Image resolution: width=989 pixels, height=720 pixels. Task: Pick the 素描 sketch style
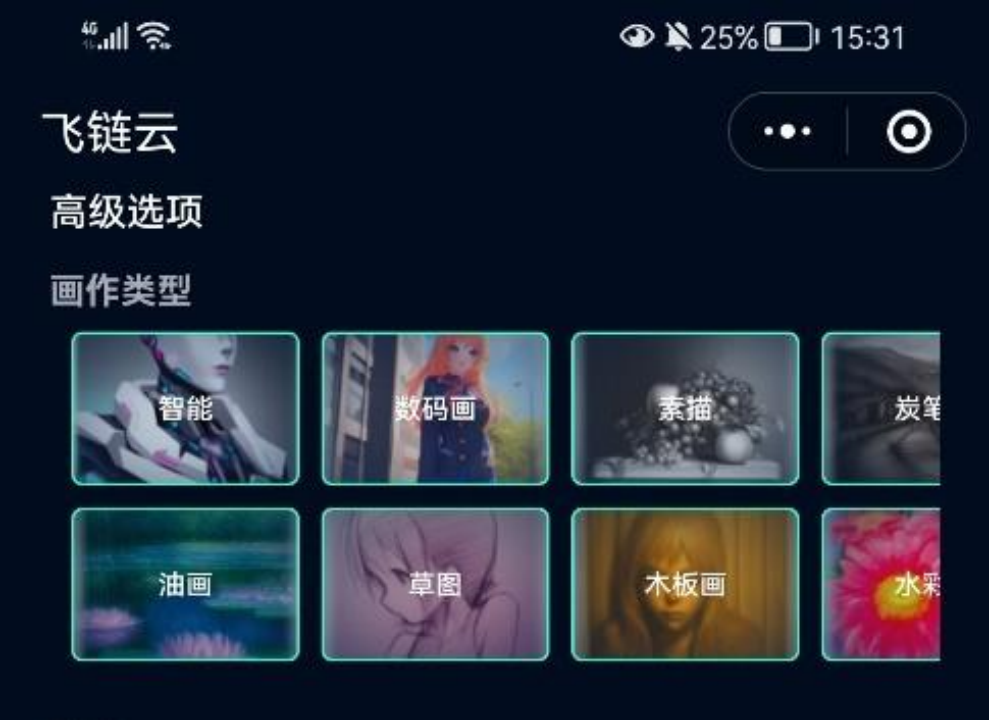pos(685,408)
